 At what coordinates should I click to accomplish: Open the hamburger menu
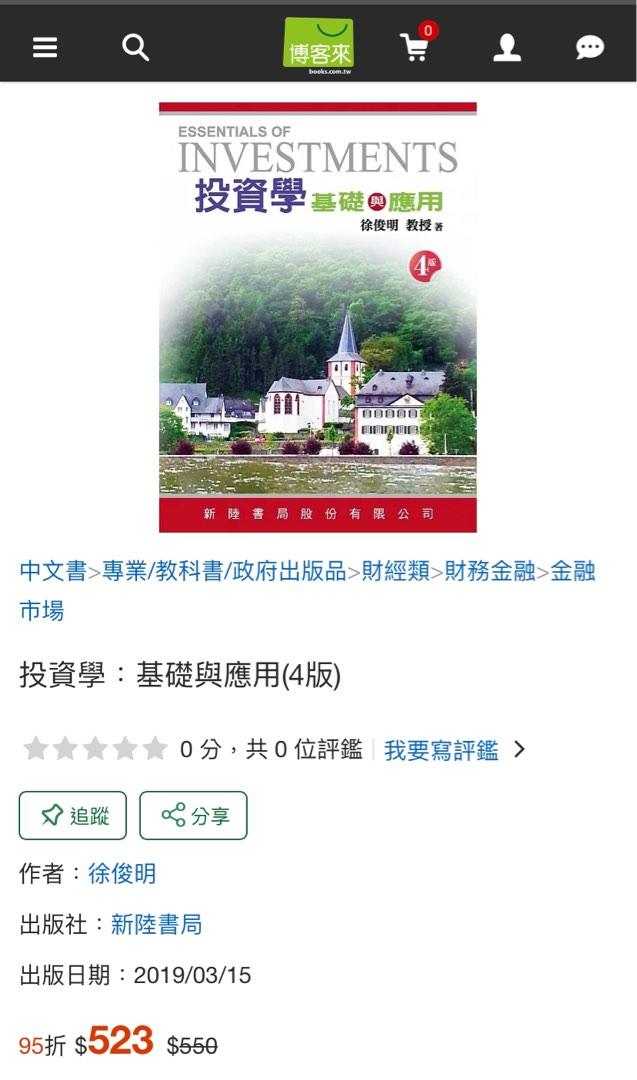(x=45, y=48)
